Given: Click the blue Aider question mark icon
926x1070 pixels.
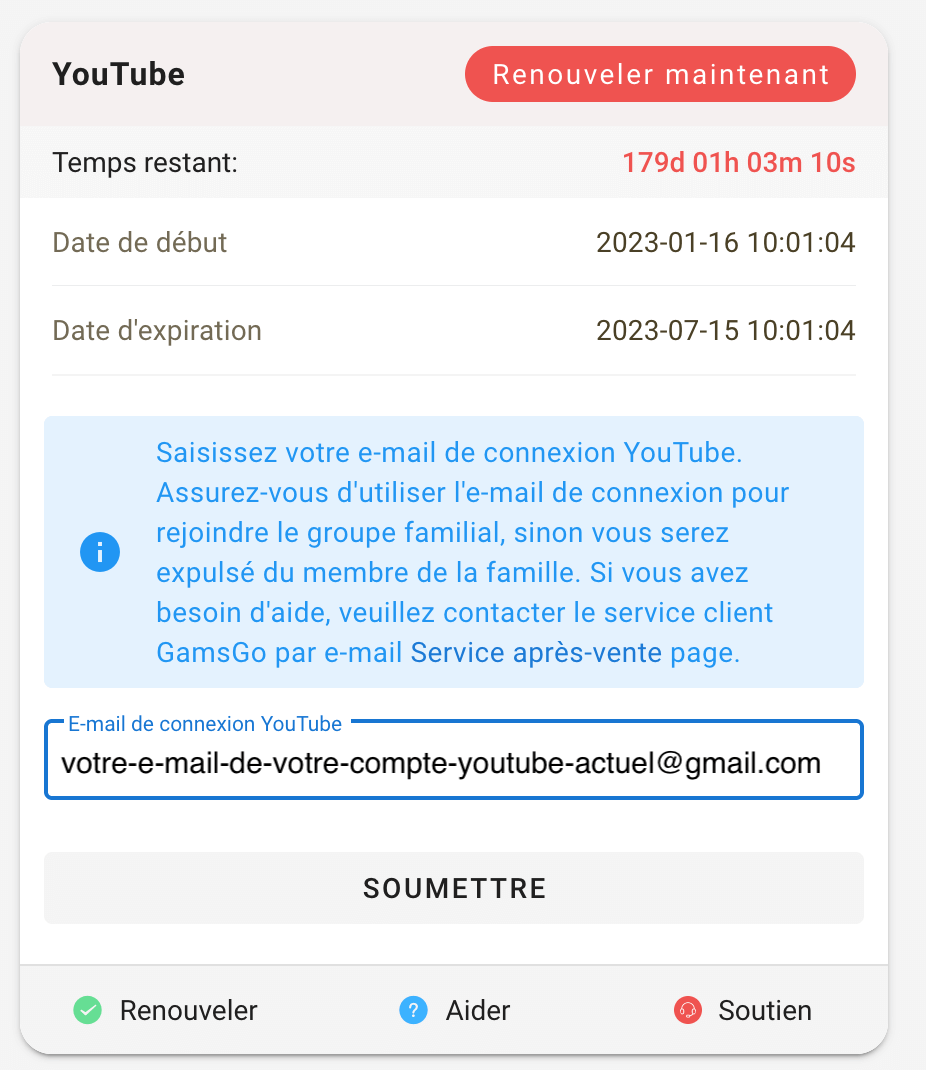Looking at the screenshot, I should click(x=413, y=1011).
